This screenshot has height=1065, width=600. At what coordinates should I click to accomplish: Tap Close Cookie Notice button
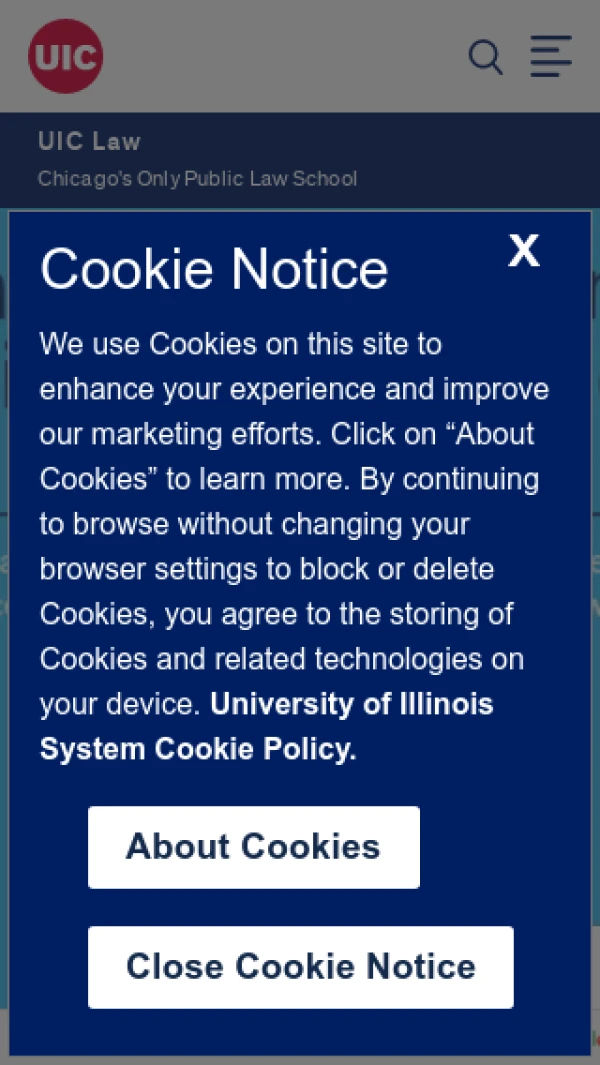300,967
